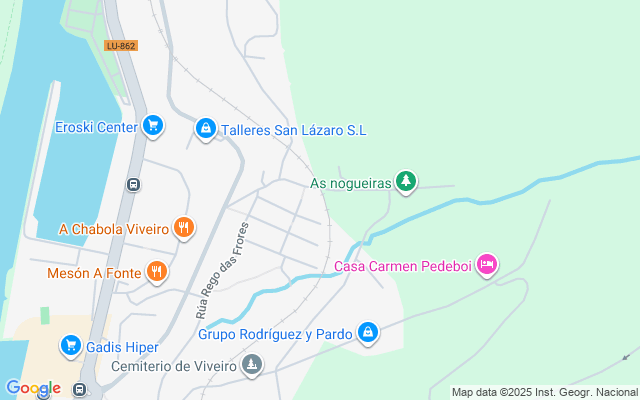Open the Cemiterio de Viveiro marker
The height and width of the screenshot is (400, 640).
[251, 365]
